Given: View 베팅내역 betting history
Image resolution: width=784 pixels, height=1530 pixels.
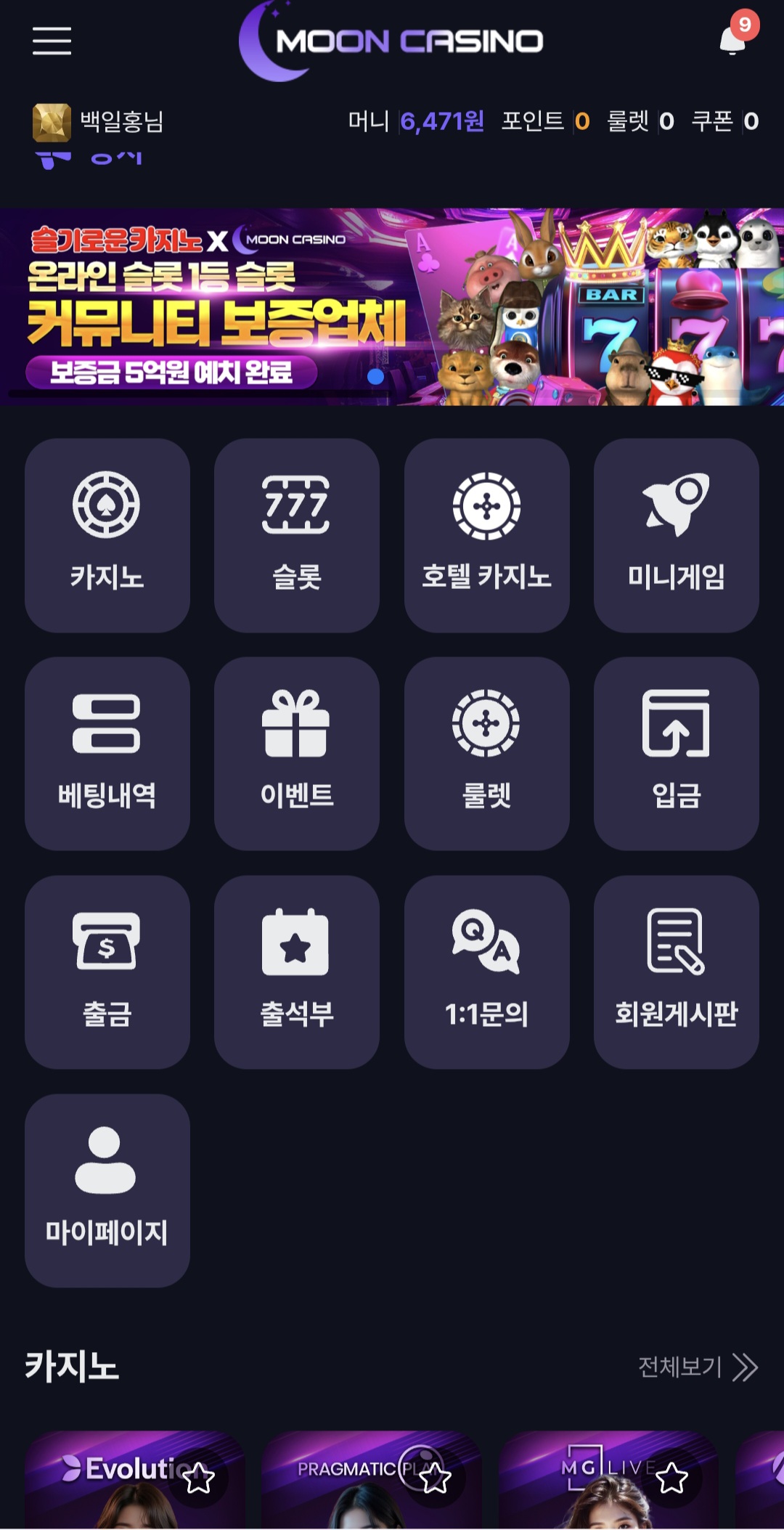Looking at the screenshot, I should [107, 754].
